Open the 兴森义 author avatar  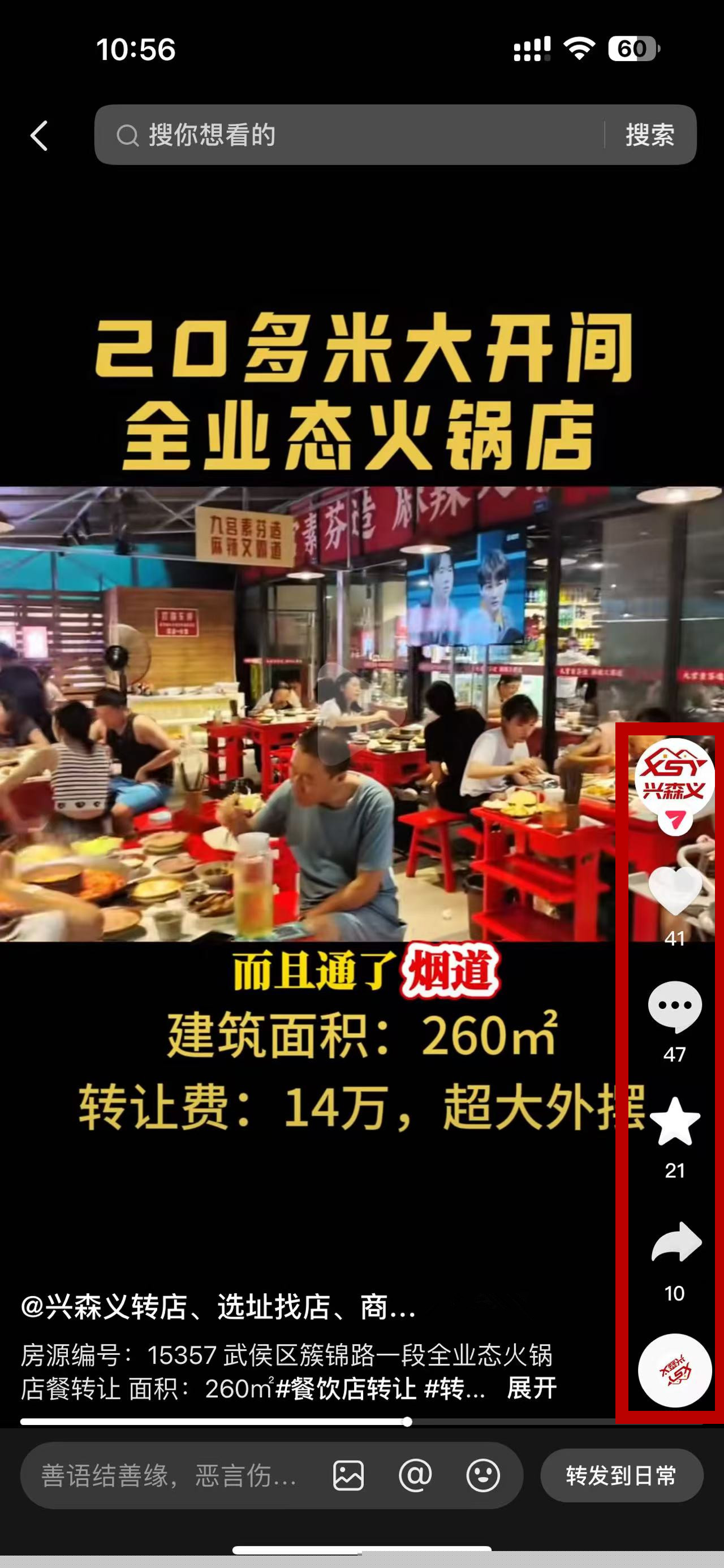pos(674,776)
